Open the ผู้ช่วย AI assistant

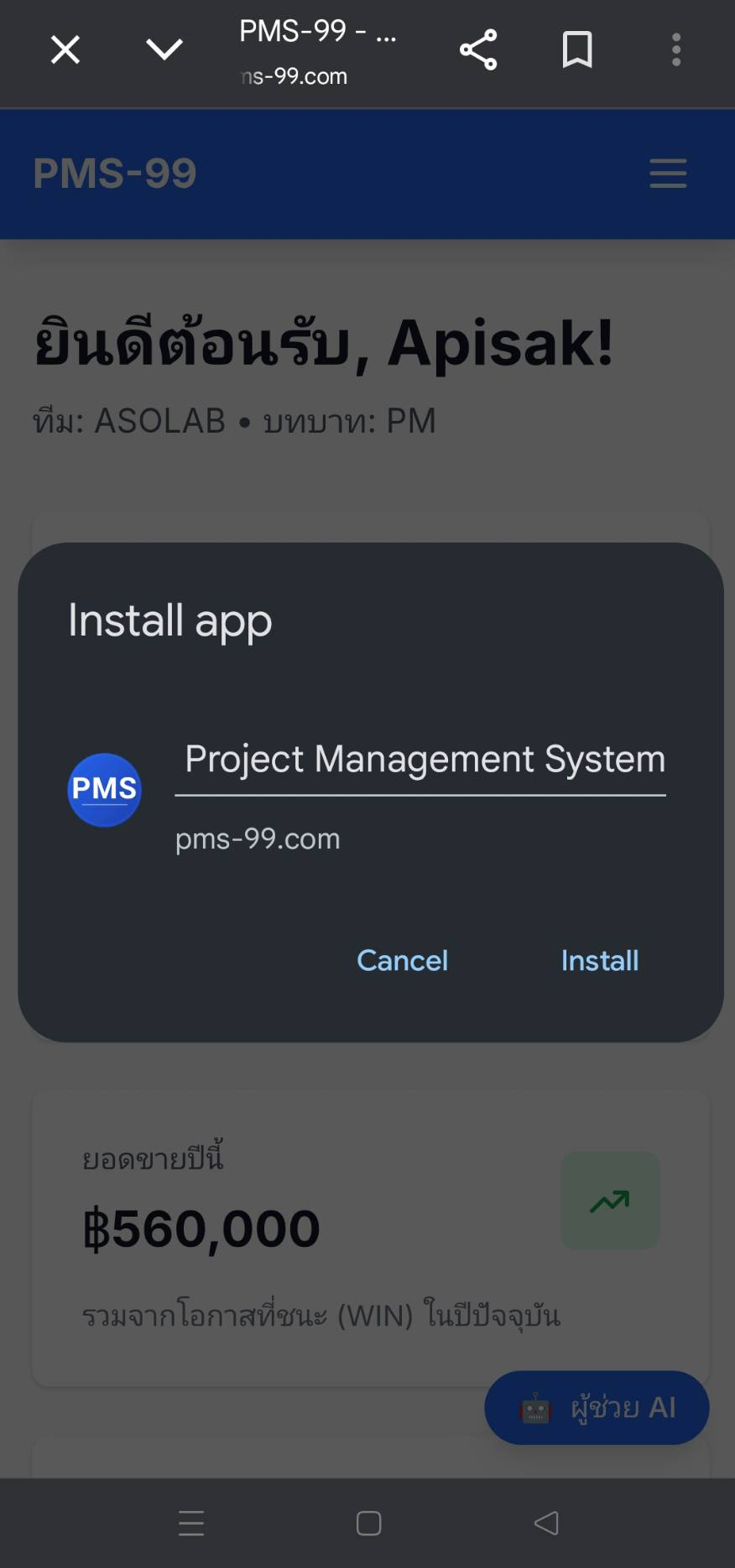coord(596,1408)
